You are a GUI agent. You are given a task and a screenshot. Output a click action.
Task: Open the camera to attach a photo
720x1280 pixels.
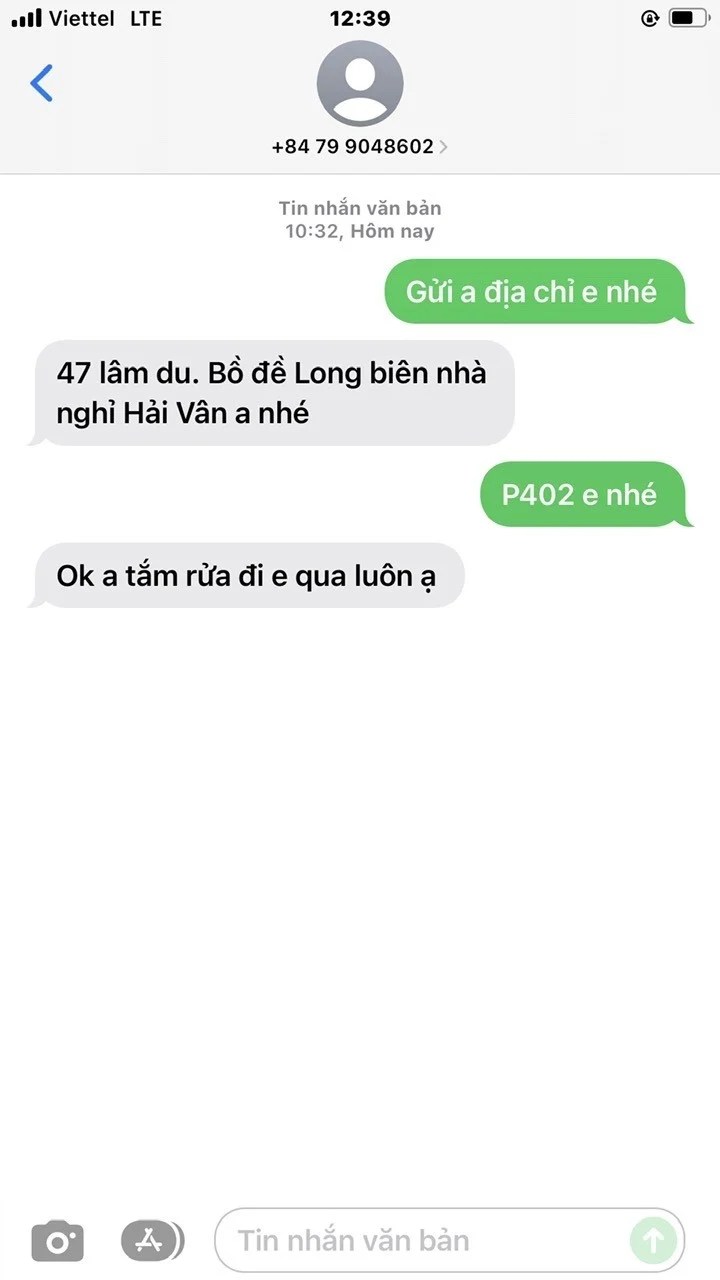[x=58, y=1241]
